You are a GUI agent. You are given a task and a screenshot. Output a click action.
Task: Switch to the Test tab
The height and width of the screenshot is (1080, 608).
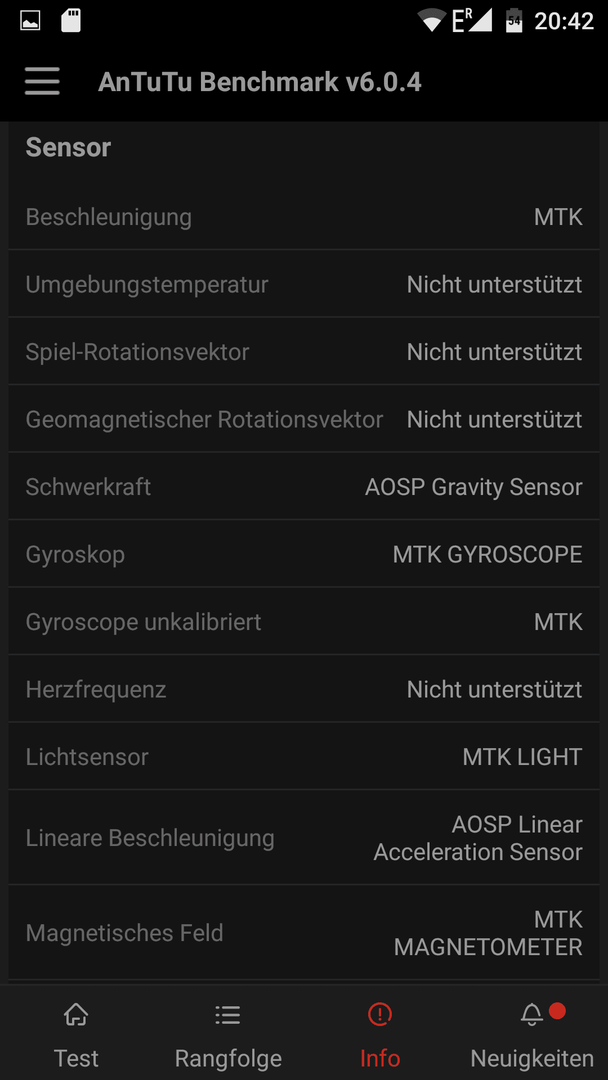(76, 1033)
